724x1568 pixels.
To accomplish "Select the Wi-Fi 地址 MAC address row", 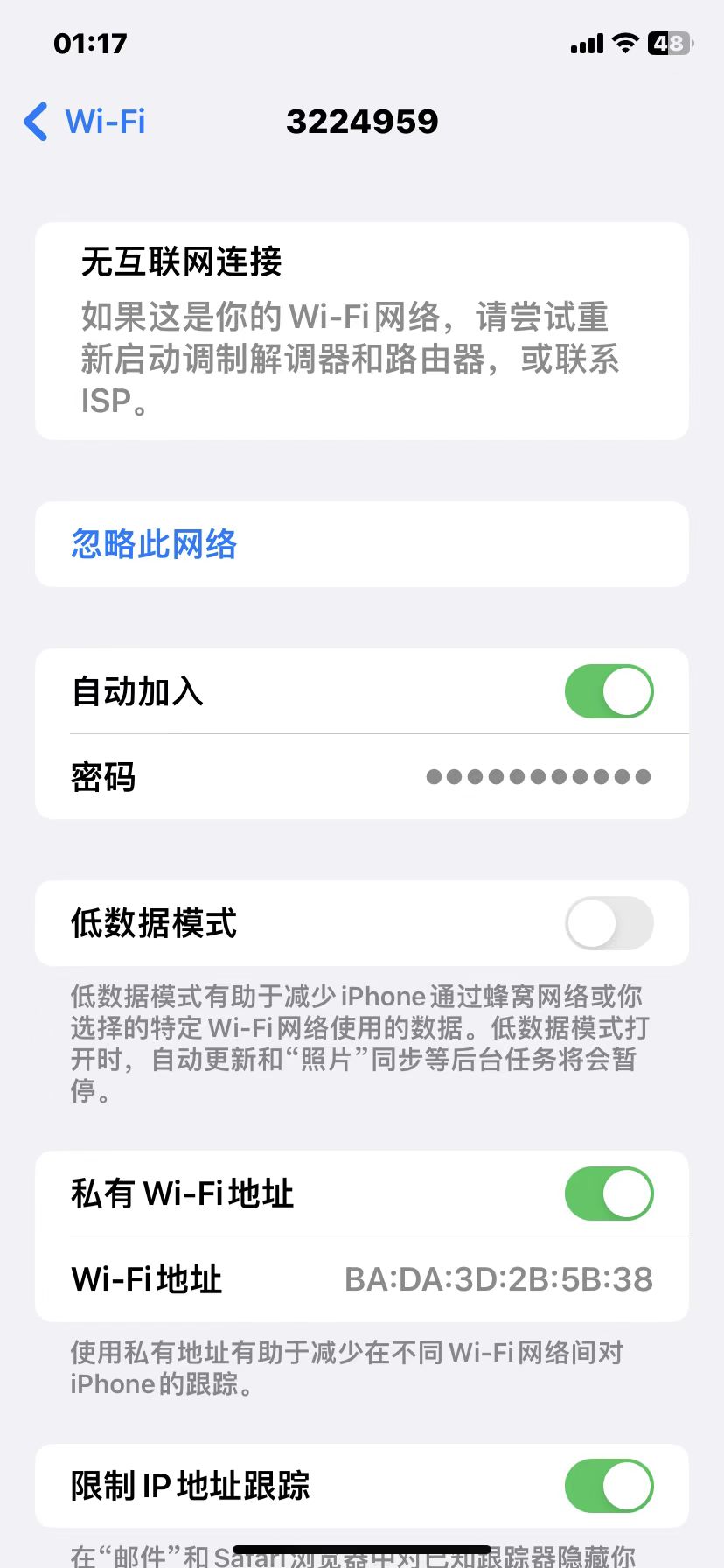I will pos(362,1278).
